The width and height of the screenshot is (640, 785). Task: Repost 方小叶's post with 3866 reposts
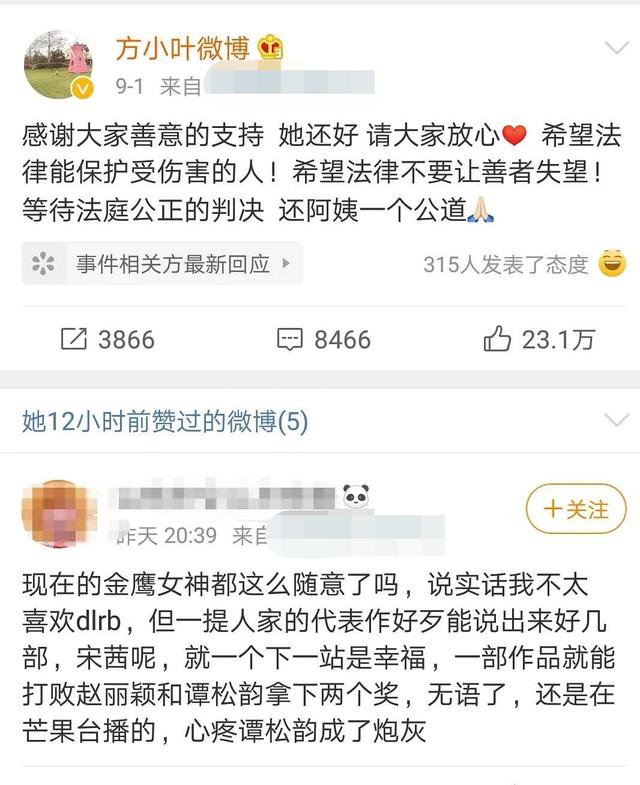tap(107, 339)
